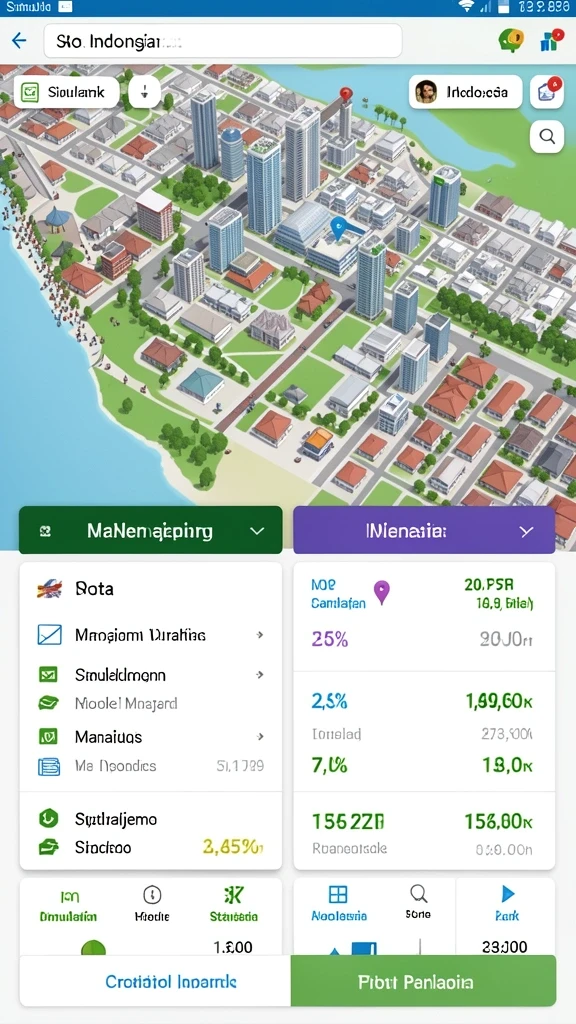The height and width of the screenshot is (1024, 576).
Task: Tap the green Pibtt Panlaoia button
Action: coord(423,982)
